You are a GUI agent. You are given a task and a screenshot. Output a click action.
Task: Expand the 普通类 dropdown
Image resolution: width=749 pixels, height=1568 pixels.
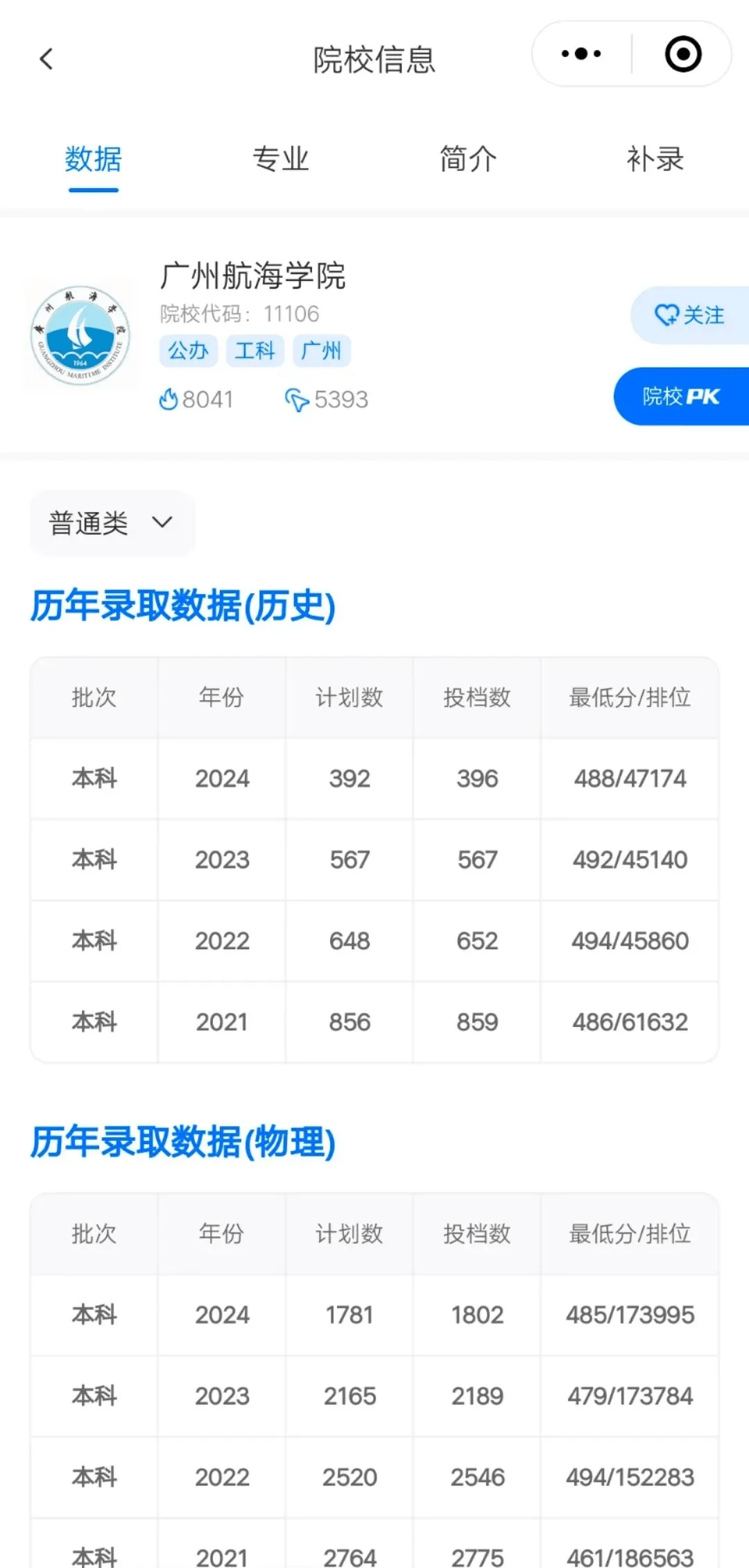click(112, 523)
